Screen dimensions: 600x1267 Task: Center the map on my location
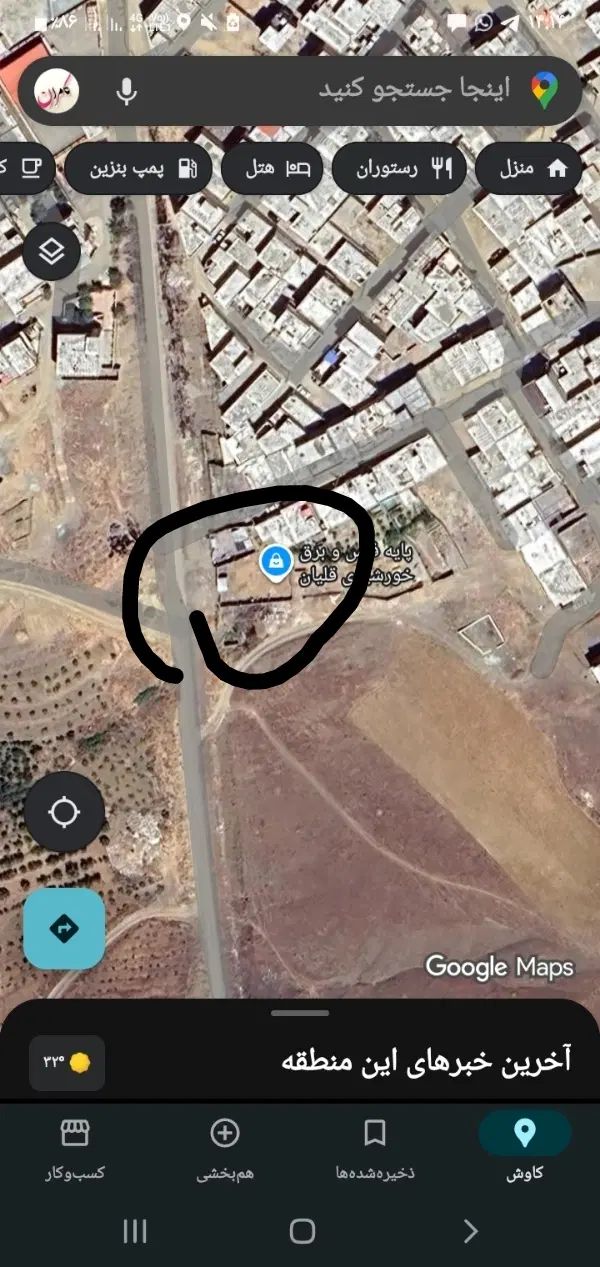(64, 812)
